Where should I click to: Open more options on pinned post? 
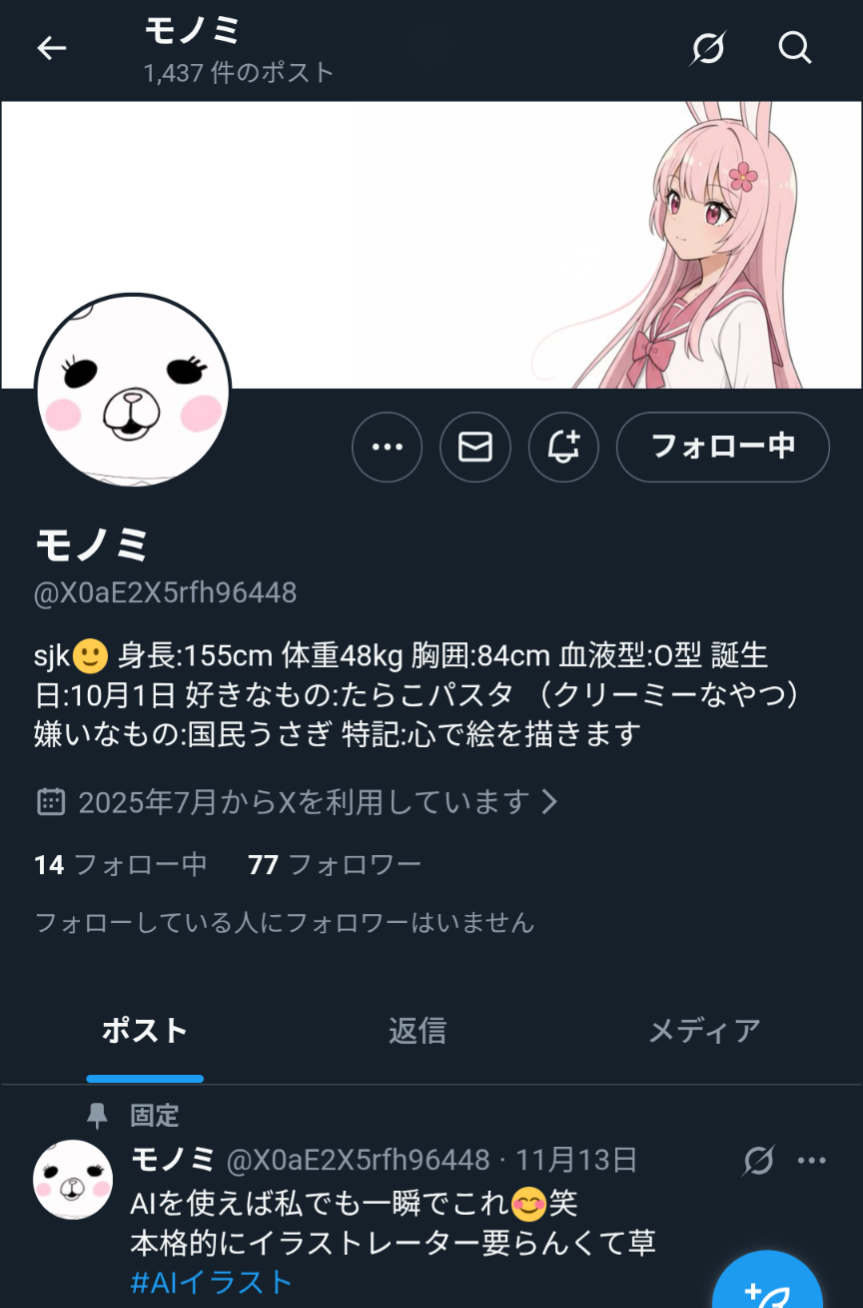[811, 1160]
